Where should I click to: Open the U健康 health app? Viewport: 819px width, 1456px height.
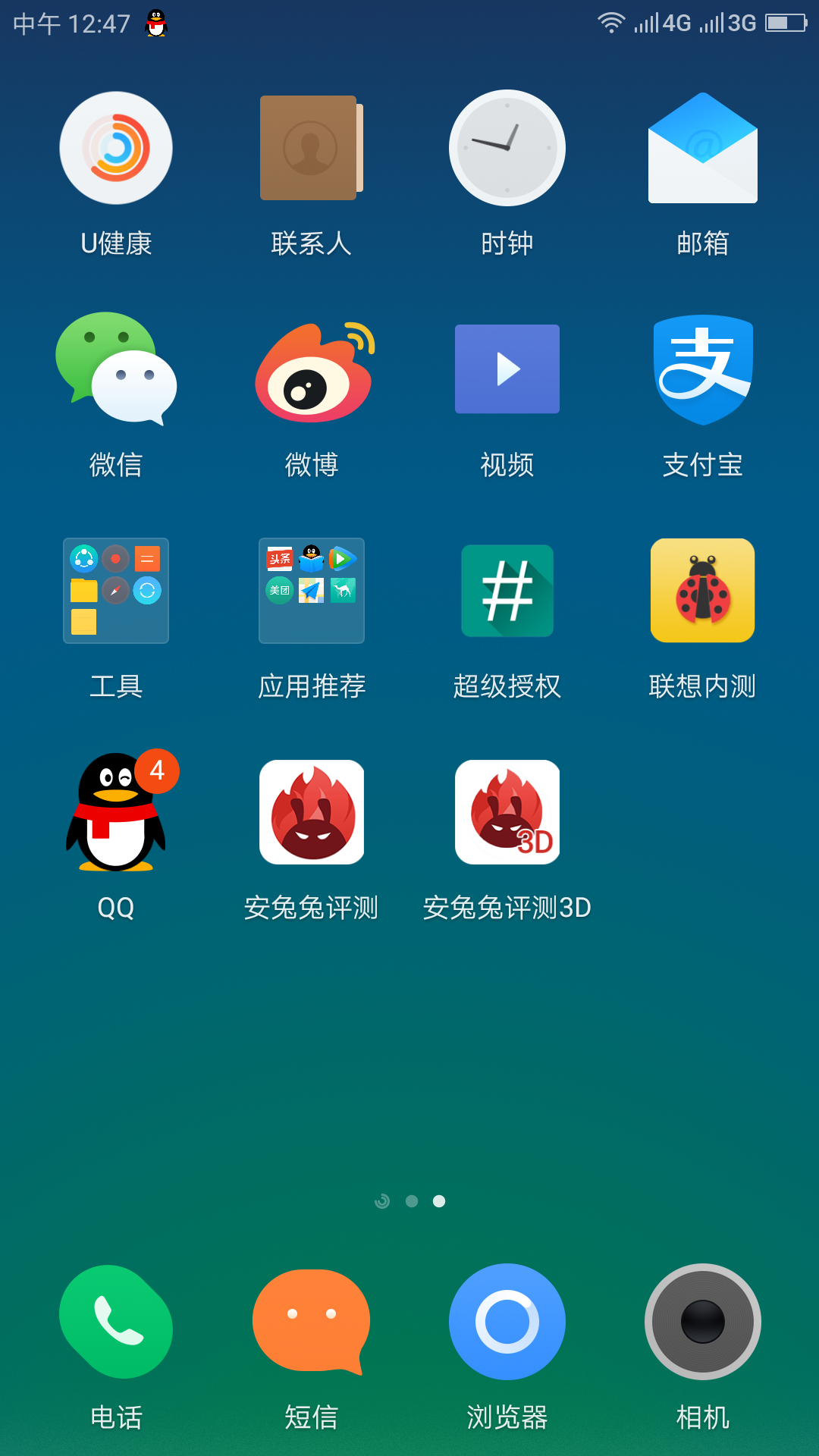click(x=116, y=148)
